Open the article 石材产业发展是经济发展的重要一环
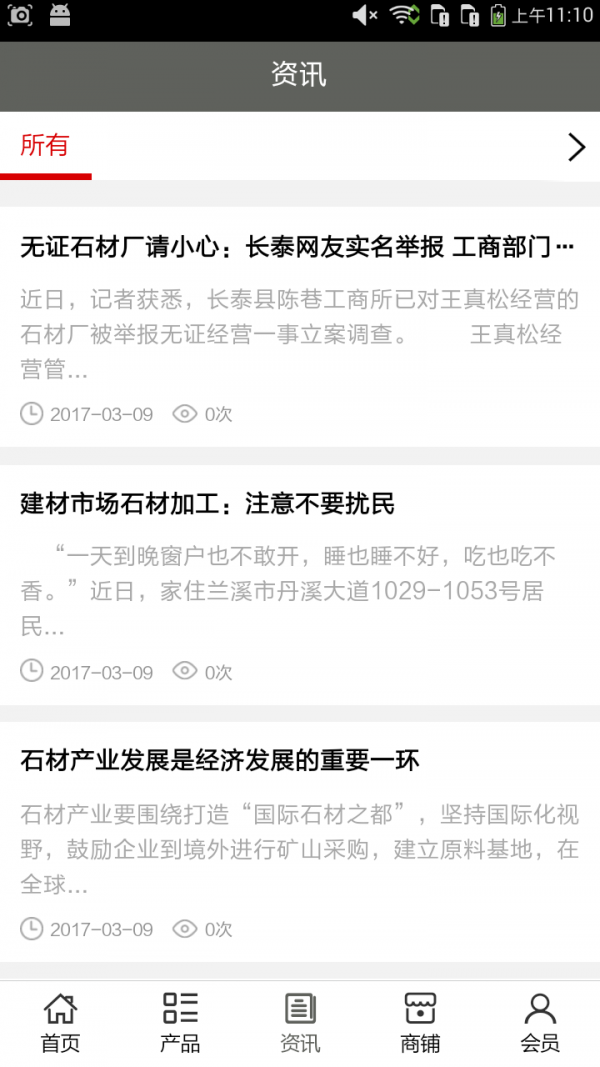This screenshot has height=1067, width=600. click(219, 761)
